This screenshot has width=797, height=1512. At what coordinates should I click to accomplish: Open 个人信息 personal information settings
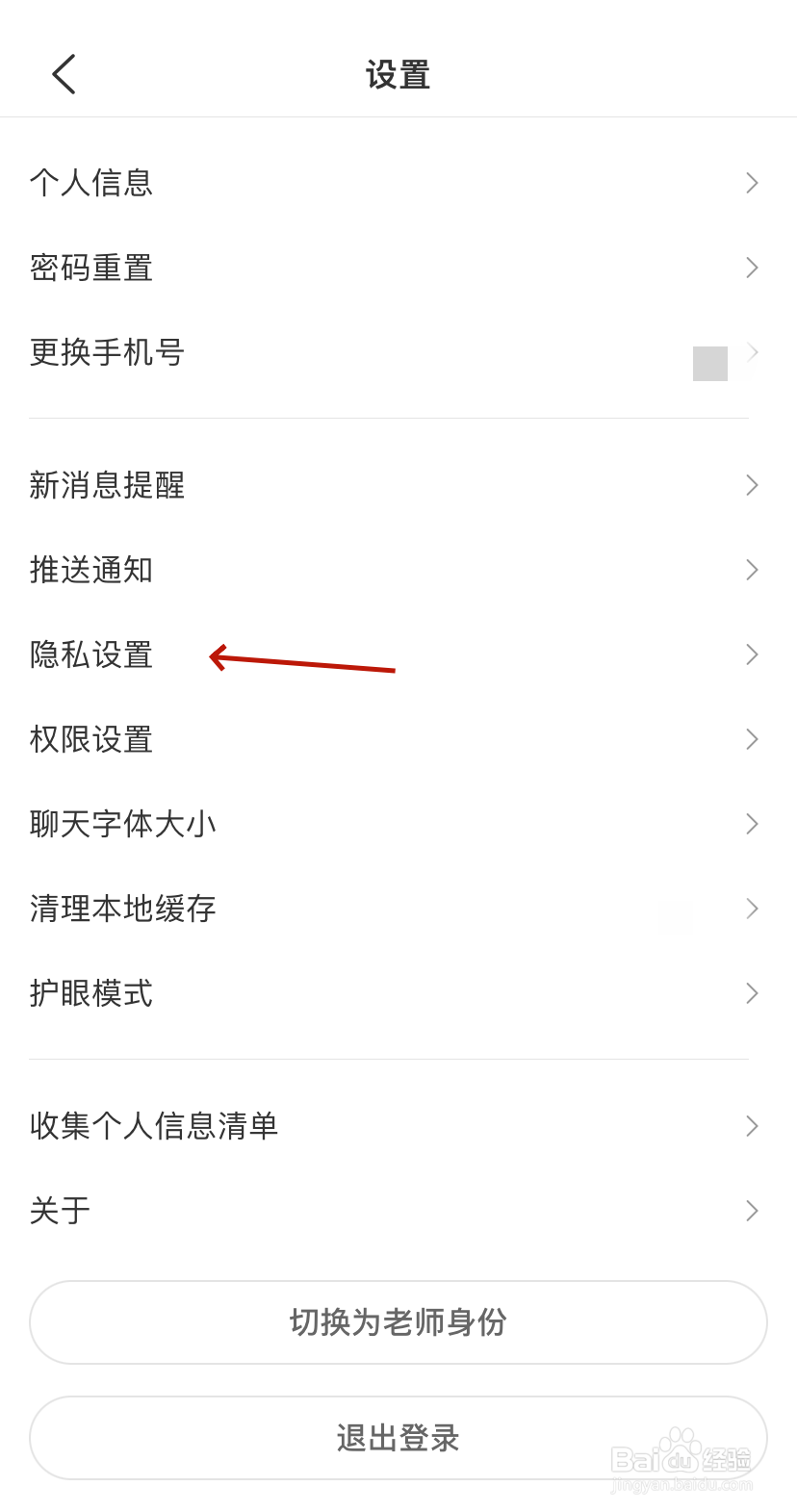91,183
